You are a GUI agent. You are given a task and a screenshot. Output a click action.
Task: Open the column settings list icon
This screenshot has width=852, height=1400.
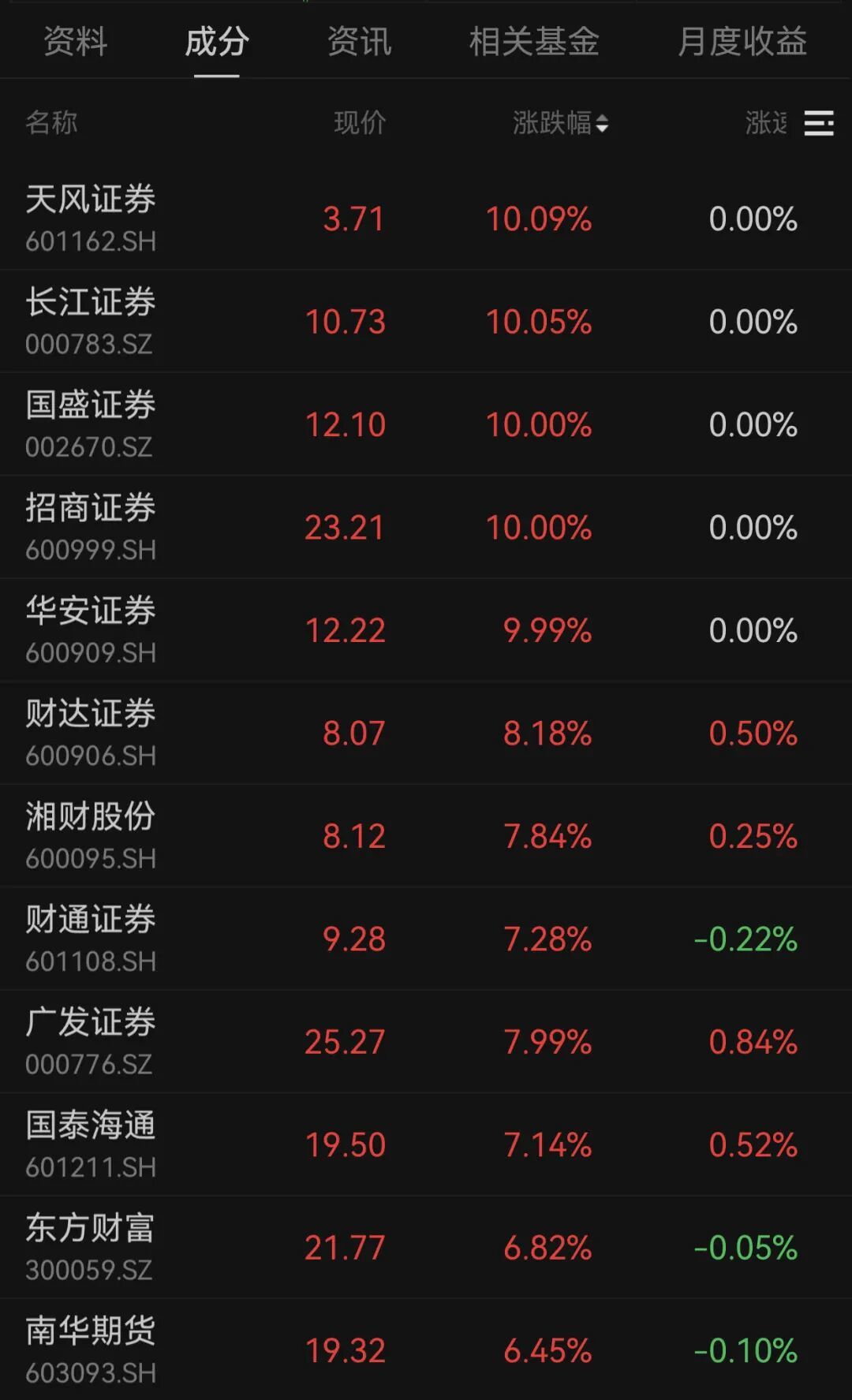point(819,123)
